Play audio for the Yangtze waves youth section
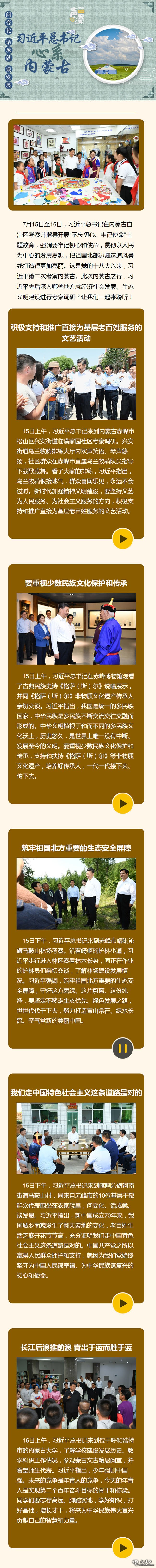Image resolution: width=156 pixels, height=1568 pixels. pyautogui.click(x=122, y=1547)
